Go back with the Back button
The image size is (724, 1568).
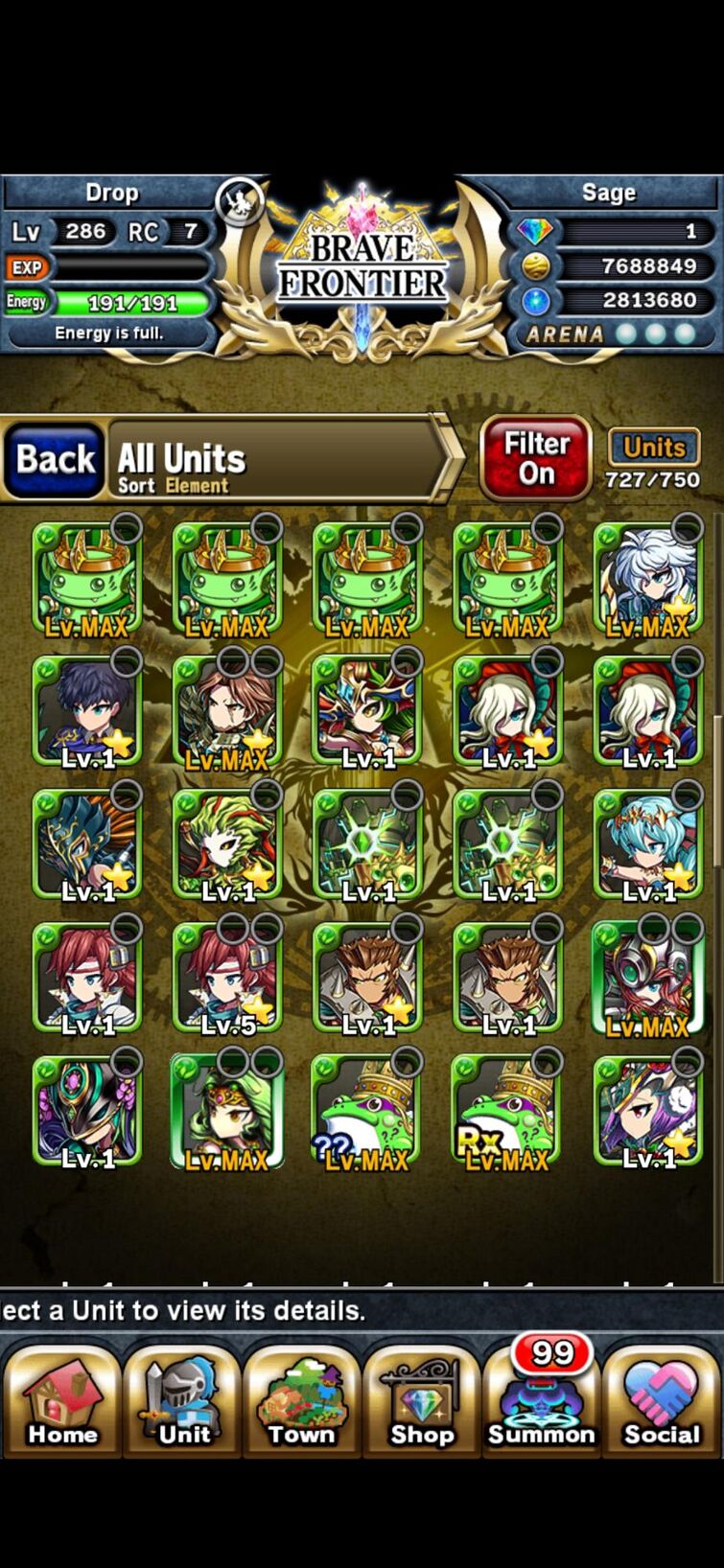[56, 460]
